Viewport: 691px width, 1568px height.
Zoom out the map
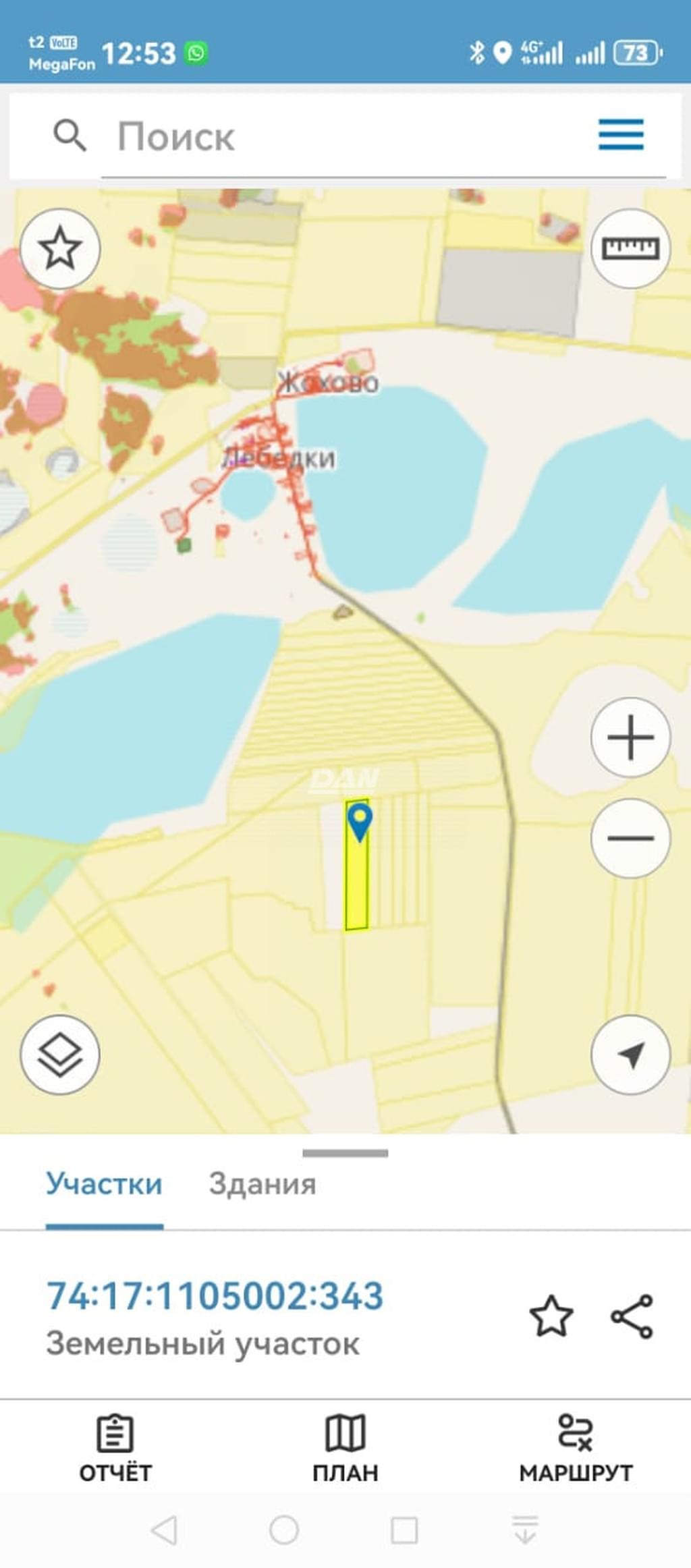click(630, 838)
